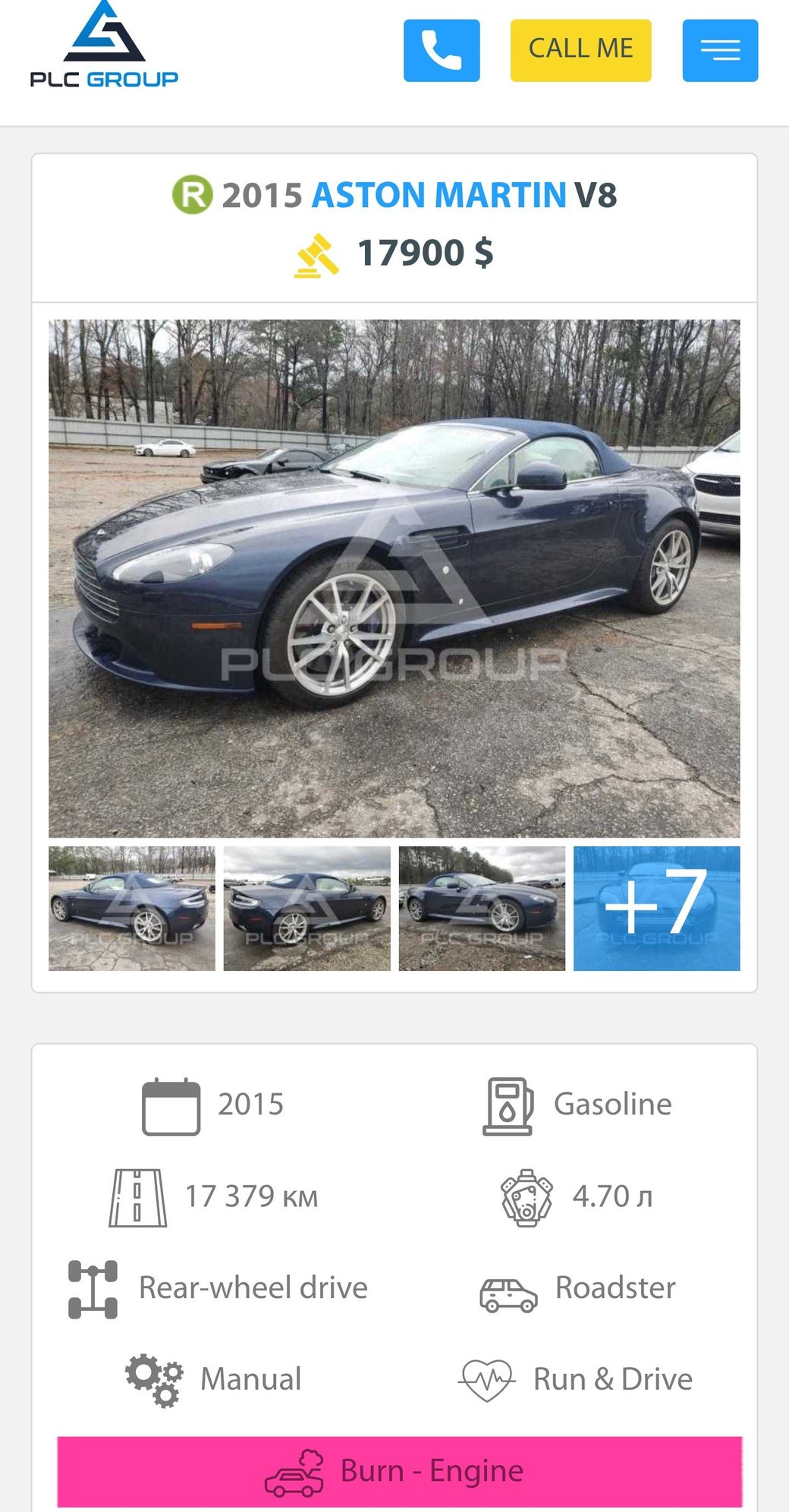Request a callback with CALL ME
The height and width of the screenshot is (1512, 789).
tap(580, 50)
